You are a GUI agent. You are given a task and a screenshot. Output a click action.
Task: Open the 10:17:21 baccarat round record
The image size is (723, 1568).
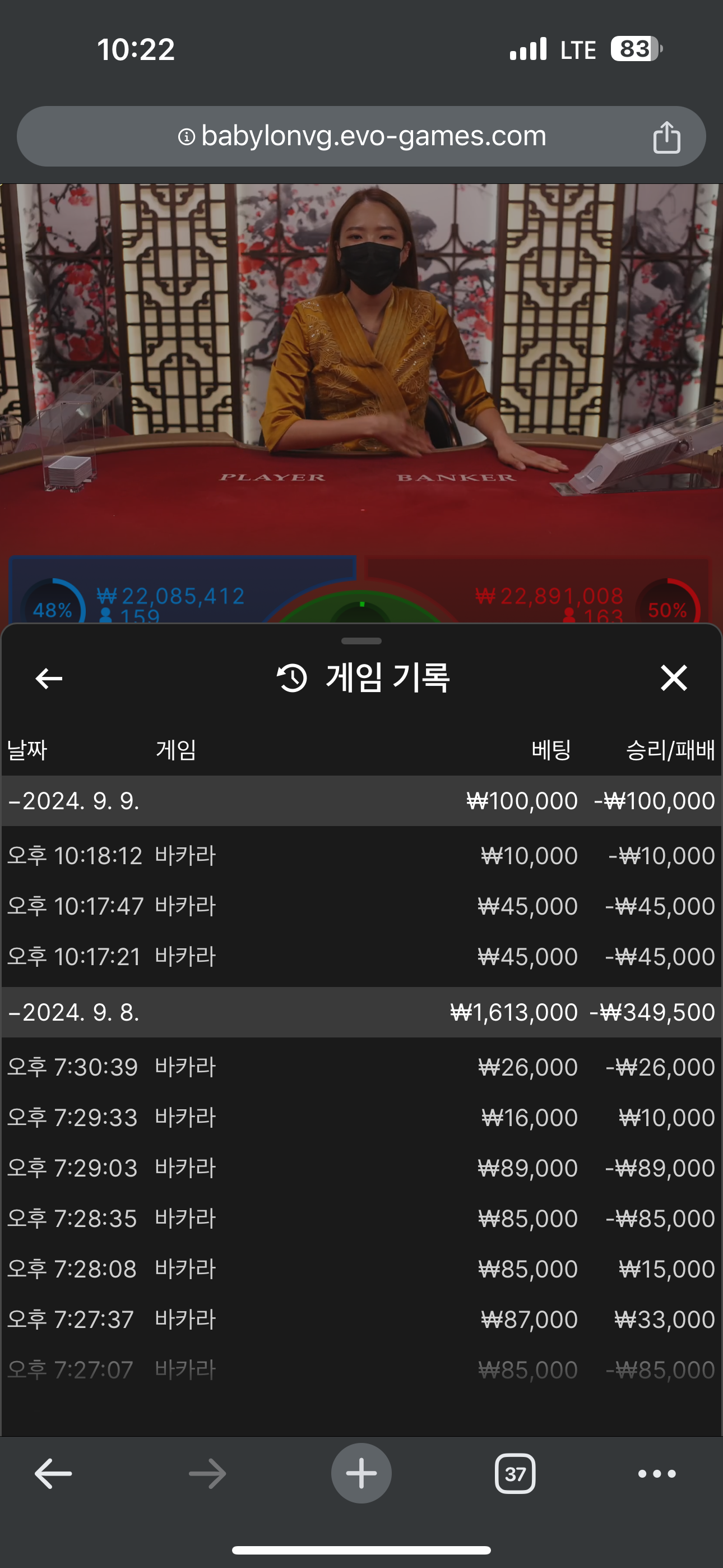(360, 957)
